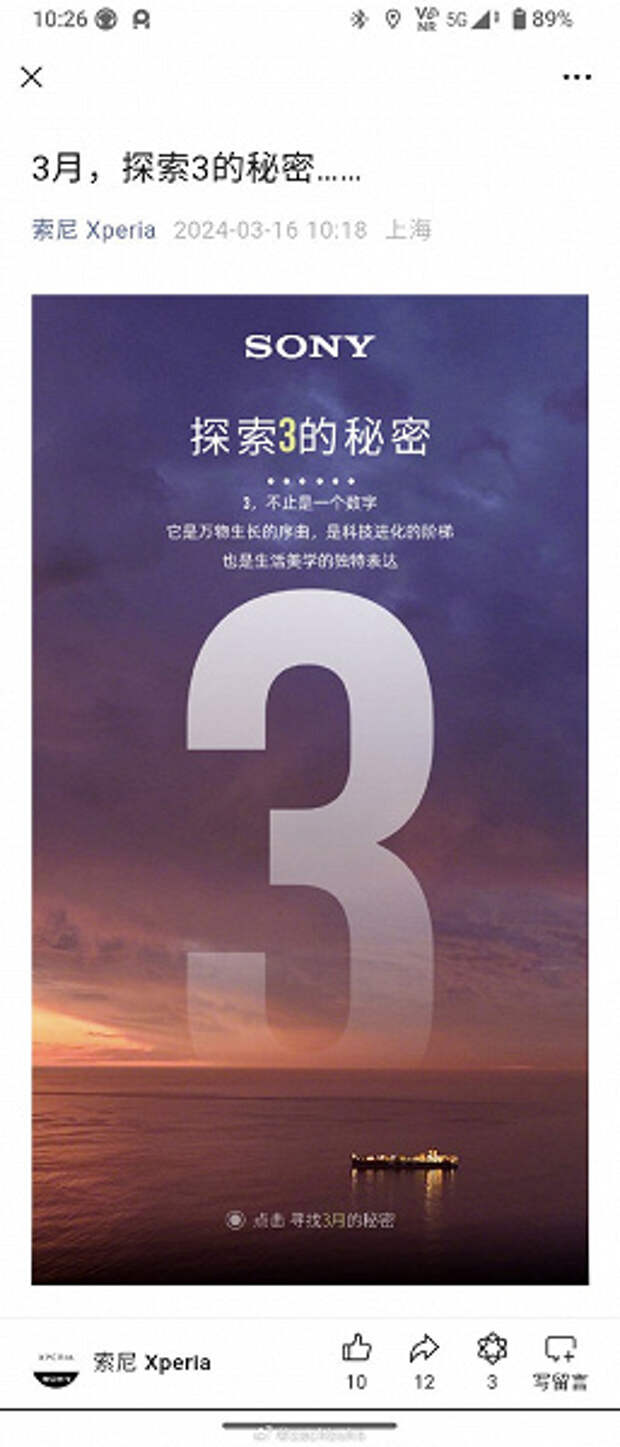Viewport: 620px width, 1447px height.
Task: Share the article using the arrow icon
Action: [x=424, y=1350]
